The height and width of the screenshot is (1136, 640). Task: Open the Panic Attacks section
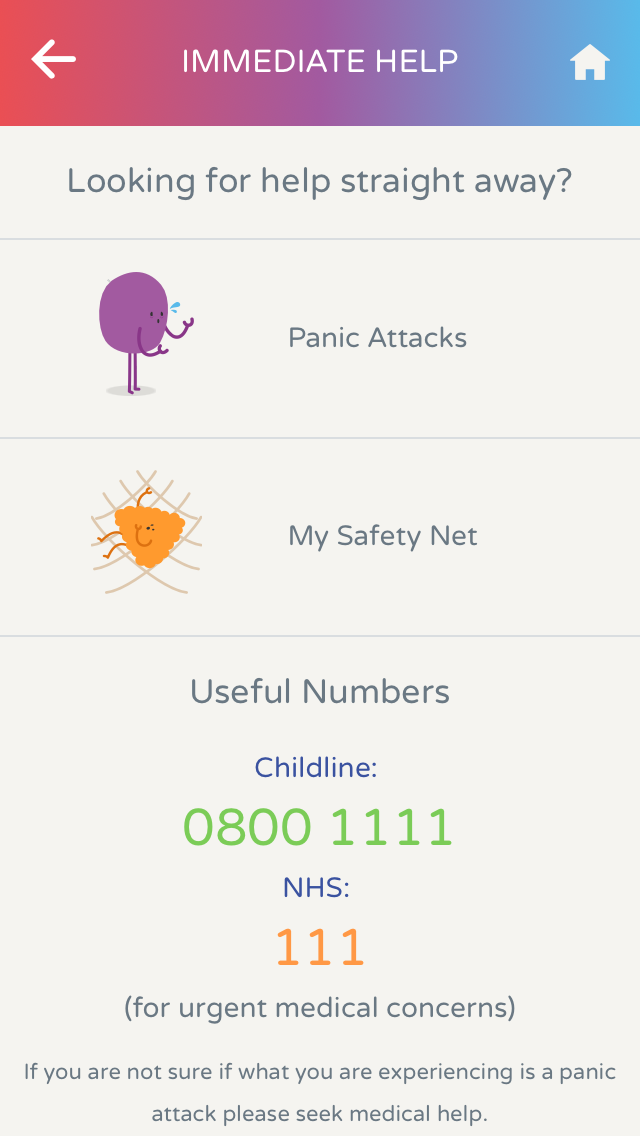pyautogui.click(x=376, y=338)
